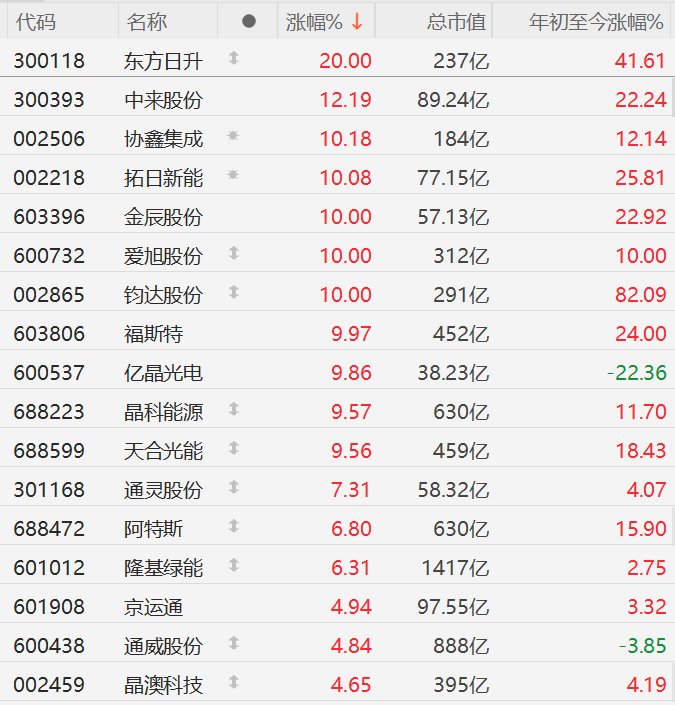The width and height of the screenshot is (675, 705).
Task: View 协鑫集成 stock details
Action: point(163,139)
